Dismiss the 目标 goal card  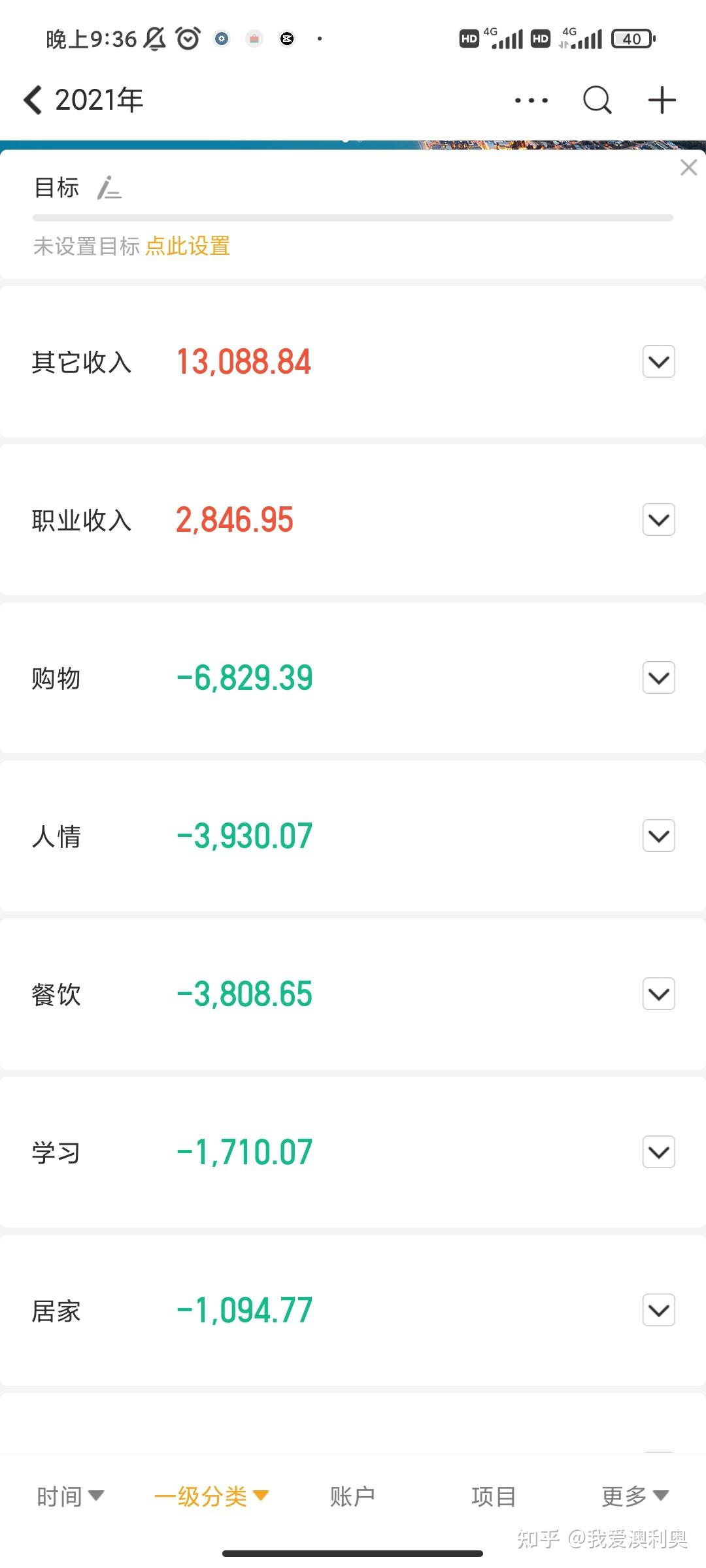point(688,168)
